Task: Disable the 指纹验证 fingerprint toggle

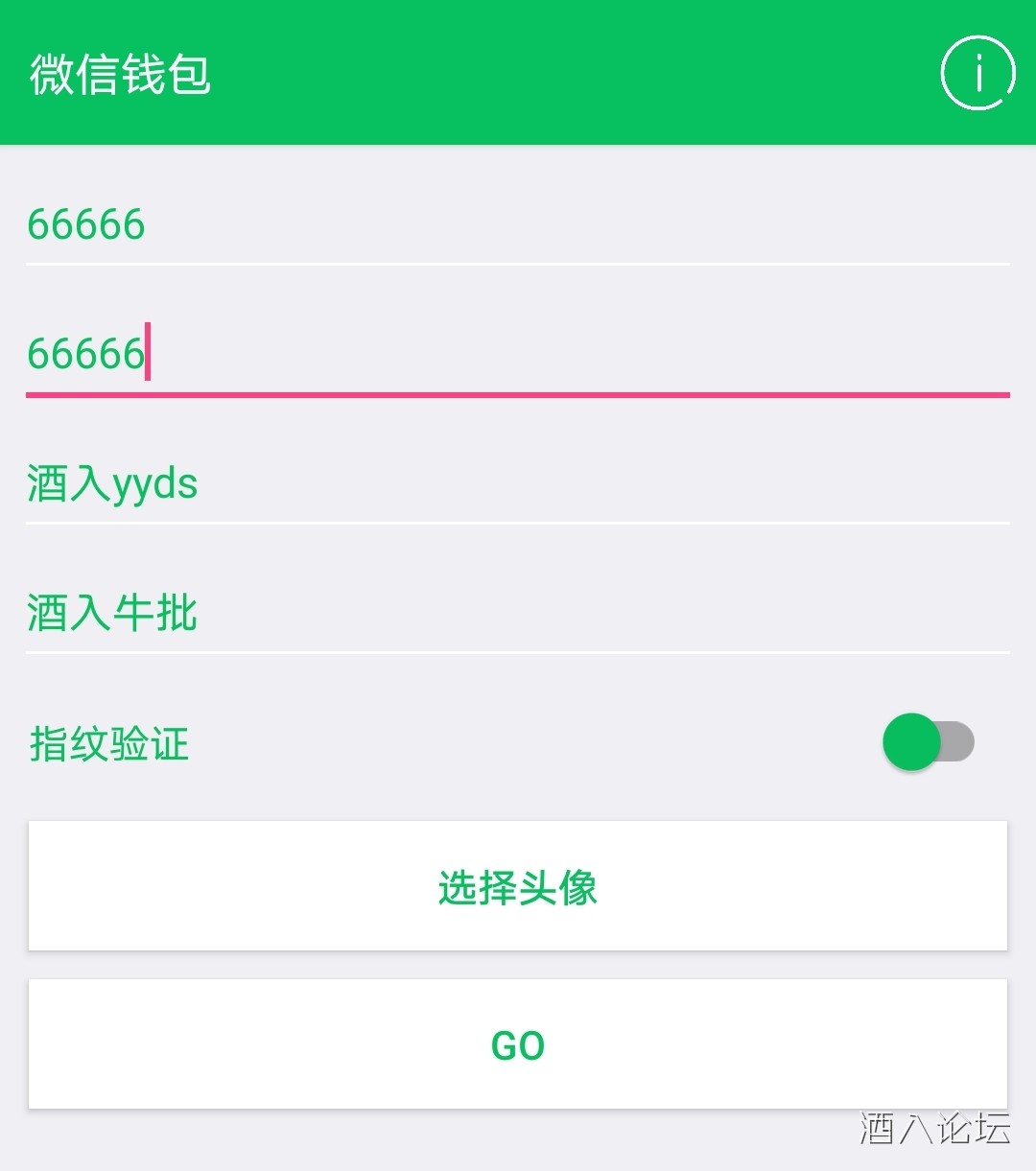Action: coord(926,740)
